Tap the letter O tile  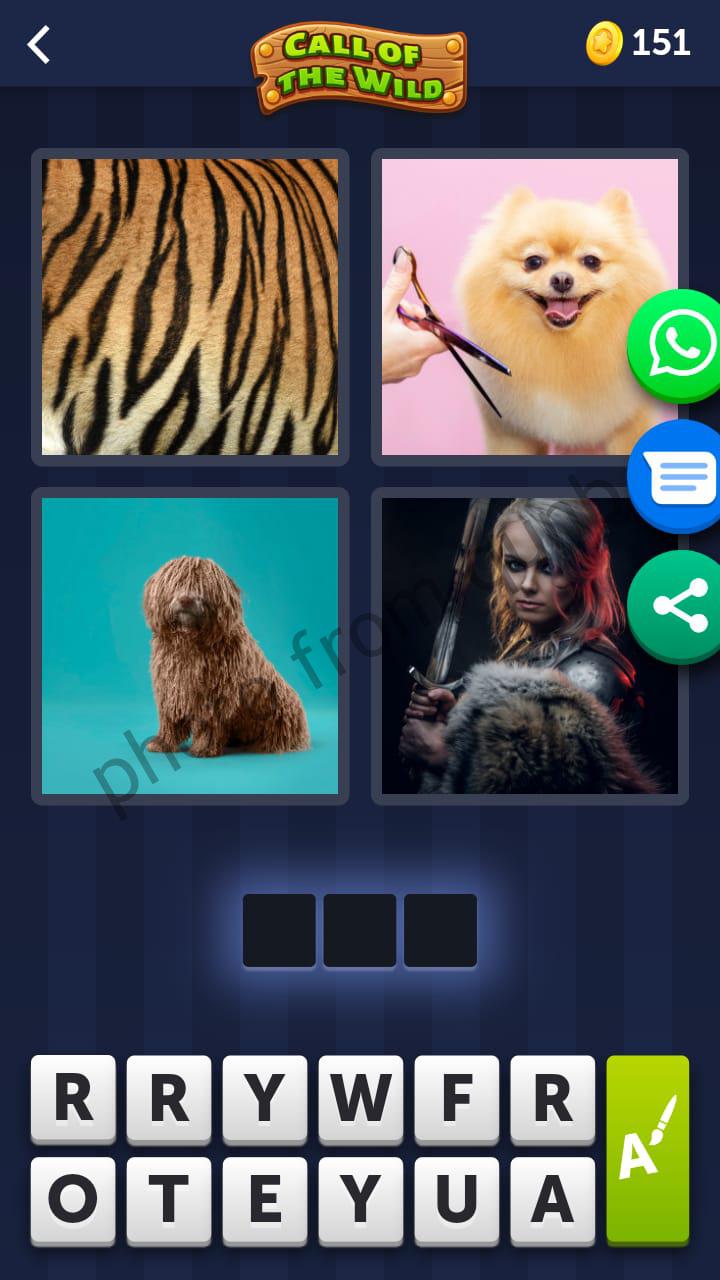click(73, 1198)
